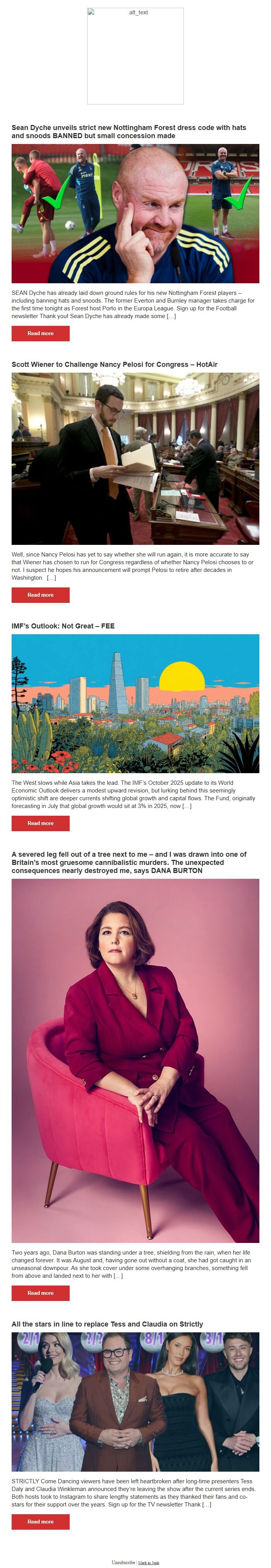The image size is (271, 1568).
Task: Open the IMF's Outlook city skyline illustration
Action: 135,704
